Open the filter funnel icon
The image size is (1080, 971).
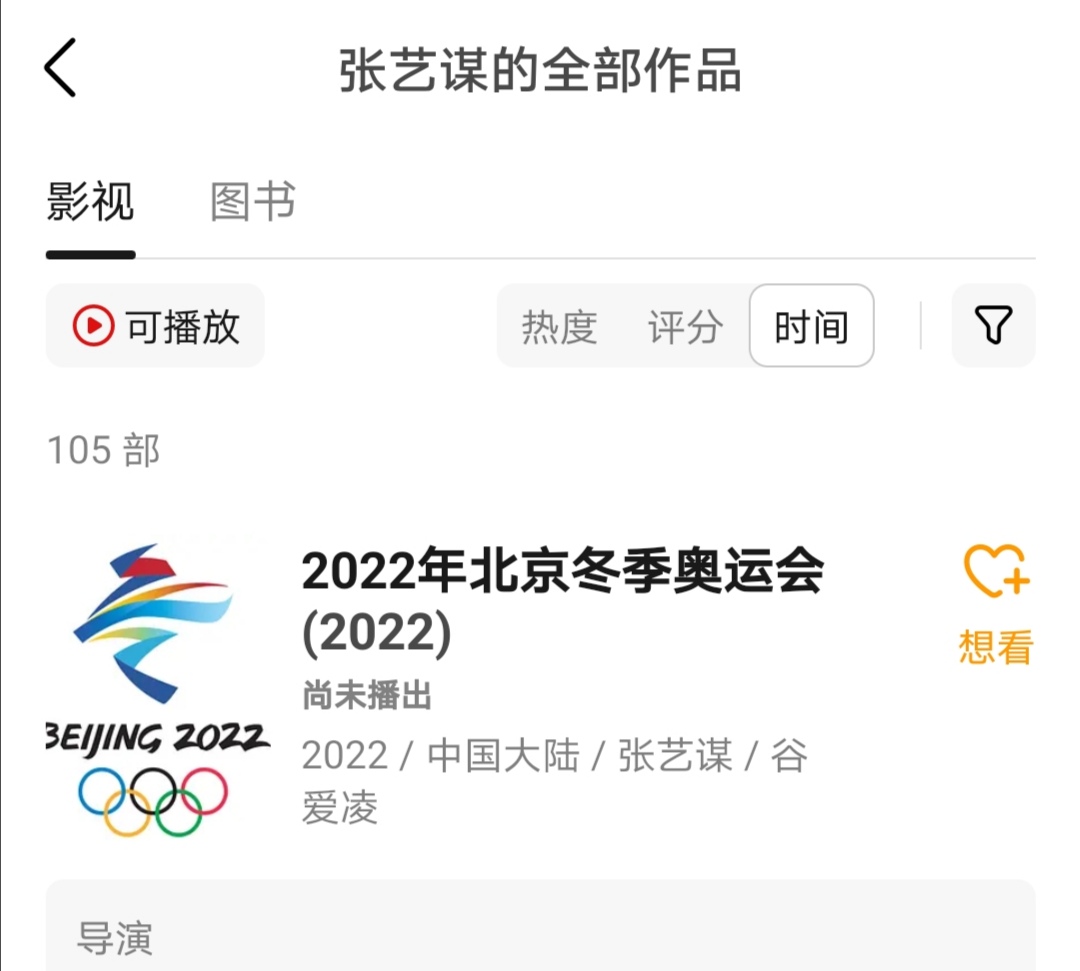(993, 326)
